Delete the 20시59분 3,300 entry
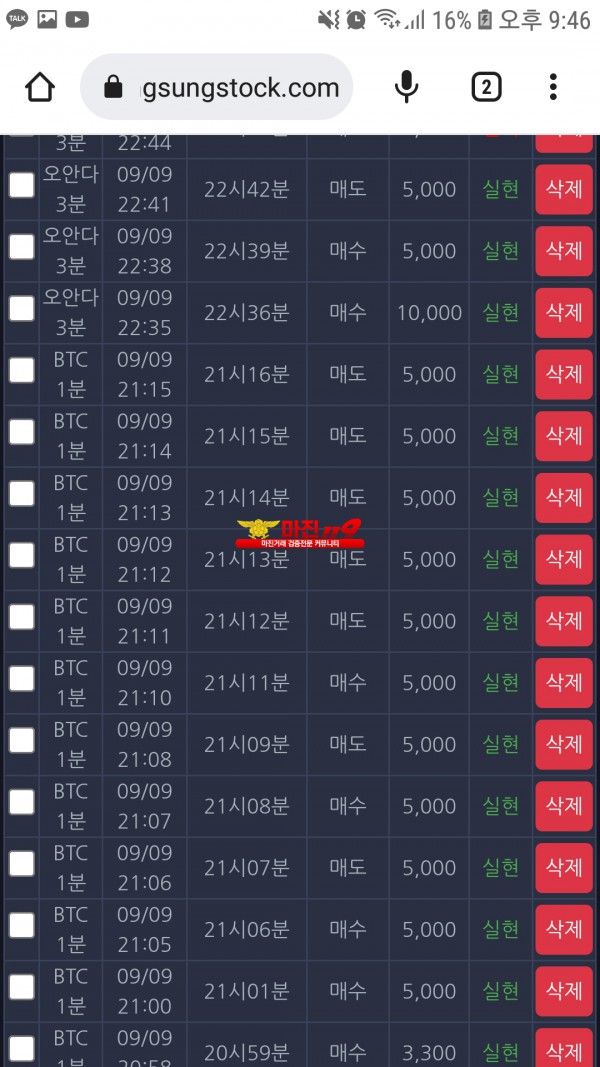 [563, 1050]
